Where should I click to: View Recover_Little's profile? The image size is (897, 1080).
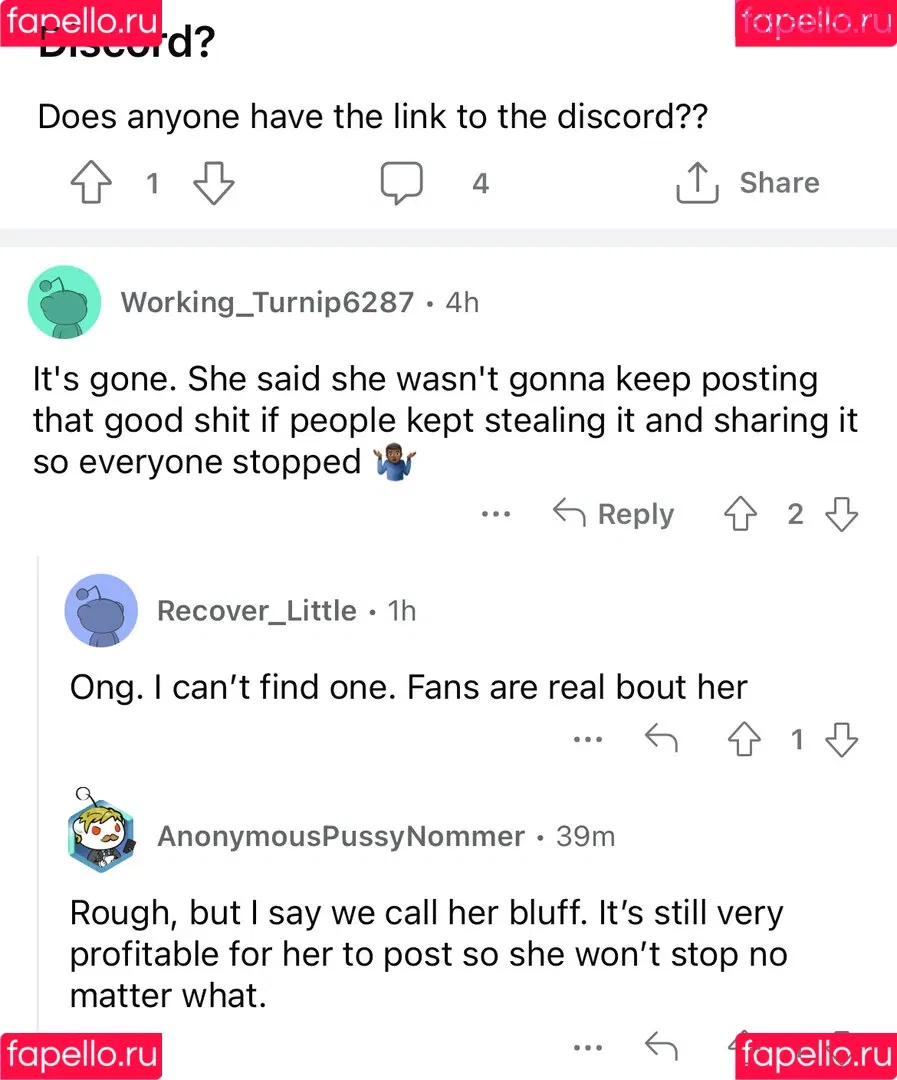(x=256, y=611)
